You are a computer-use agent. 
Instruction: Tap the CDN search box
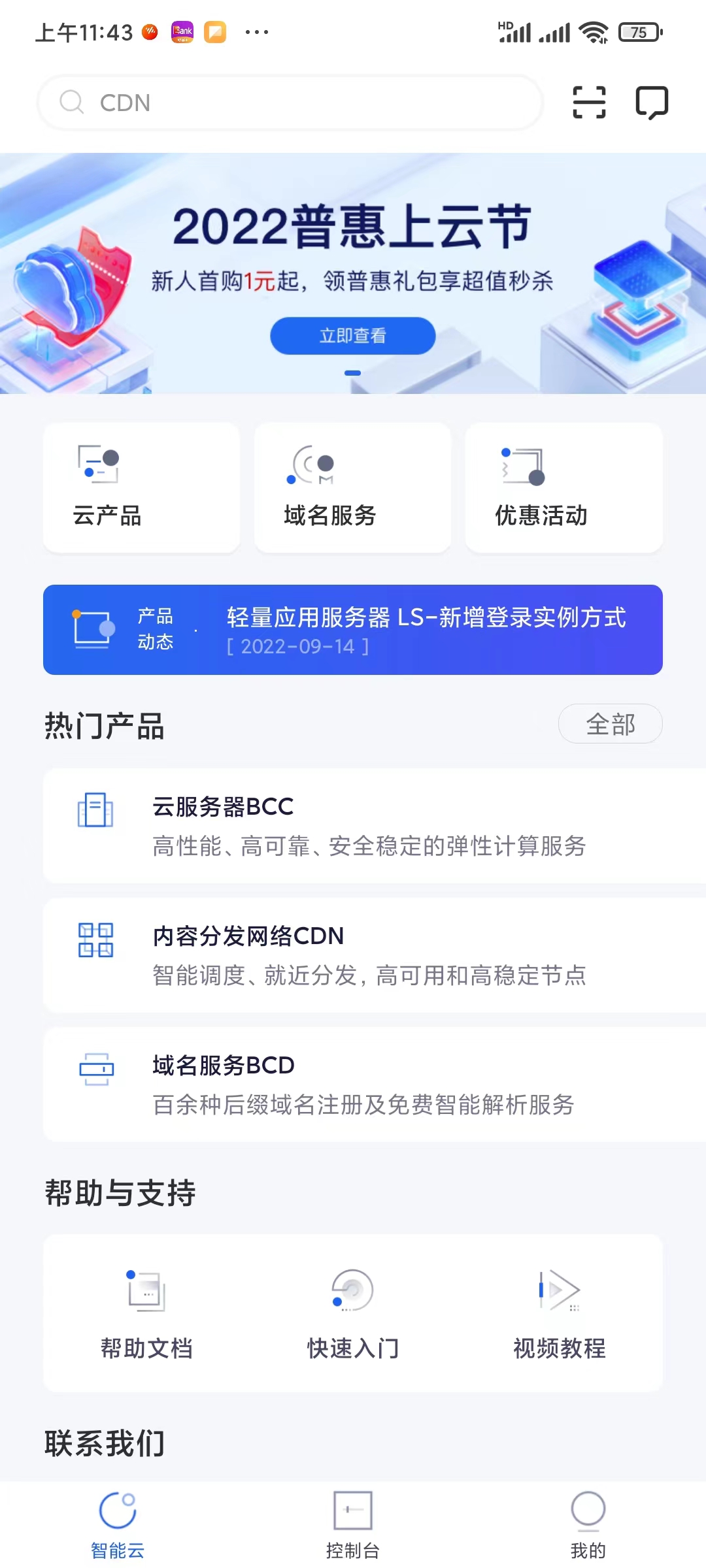point(290,103)
